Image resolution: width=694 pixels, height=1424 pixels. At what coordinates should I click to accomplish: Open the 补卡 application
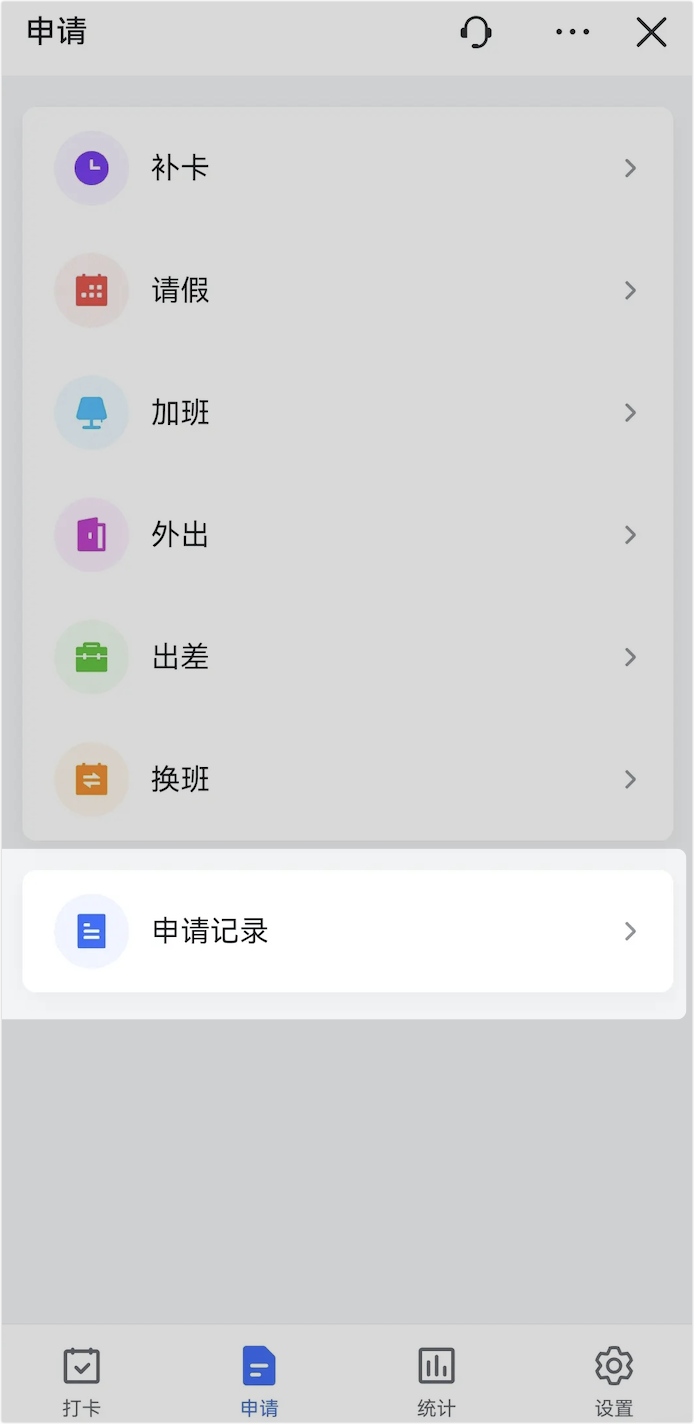pos(347,168)
